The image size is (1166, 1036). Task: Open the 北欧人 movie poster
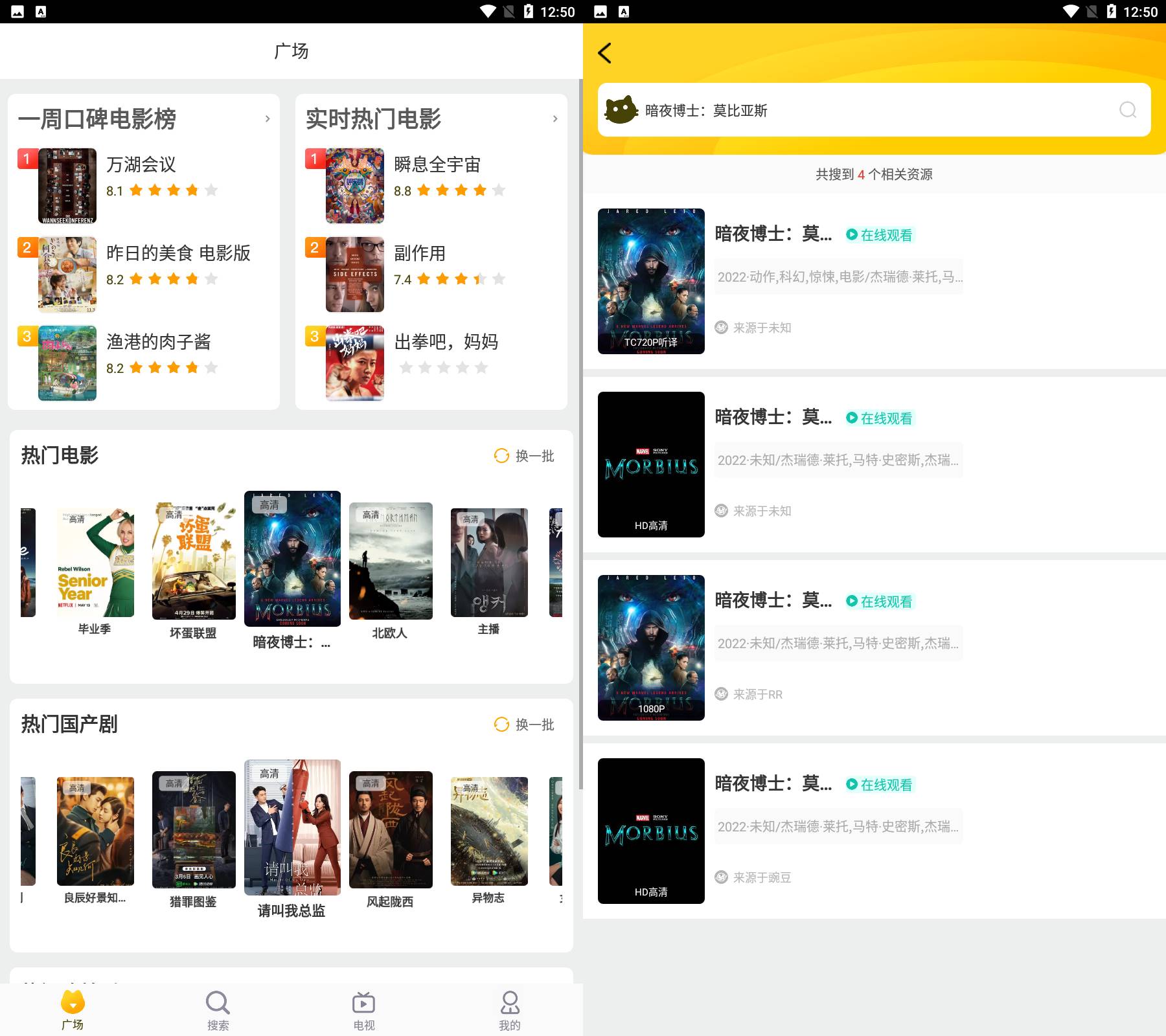(391, 561)
